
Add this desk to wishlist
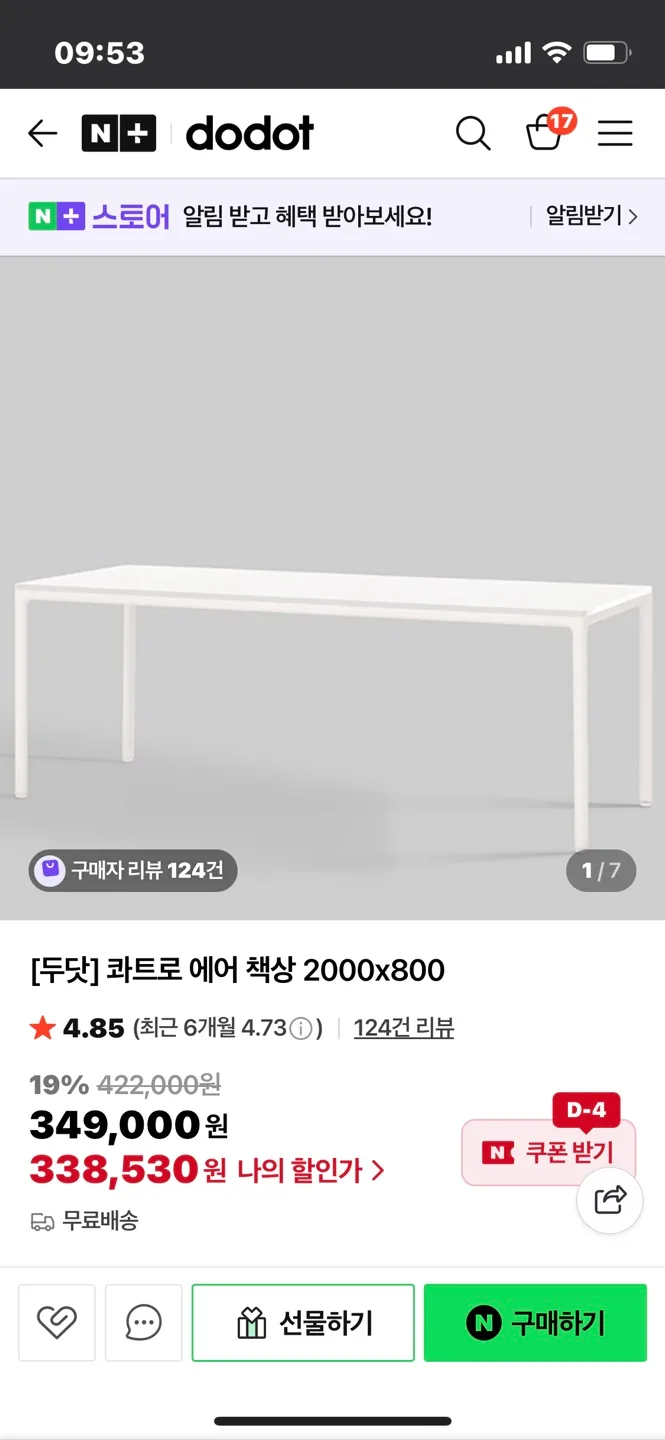[57, 1323]
